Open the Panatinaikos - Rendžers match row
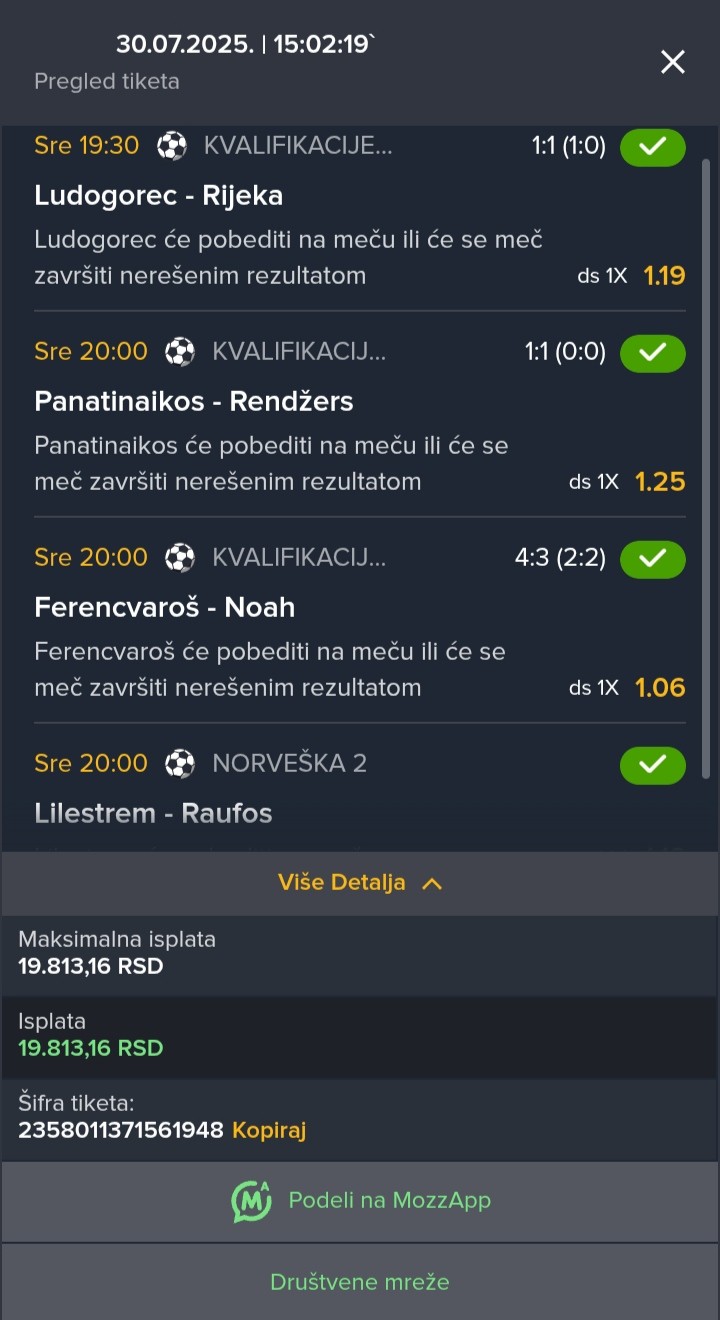This screenshot has height=1320, width=720. click(360, 416)
